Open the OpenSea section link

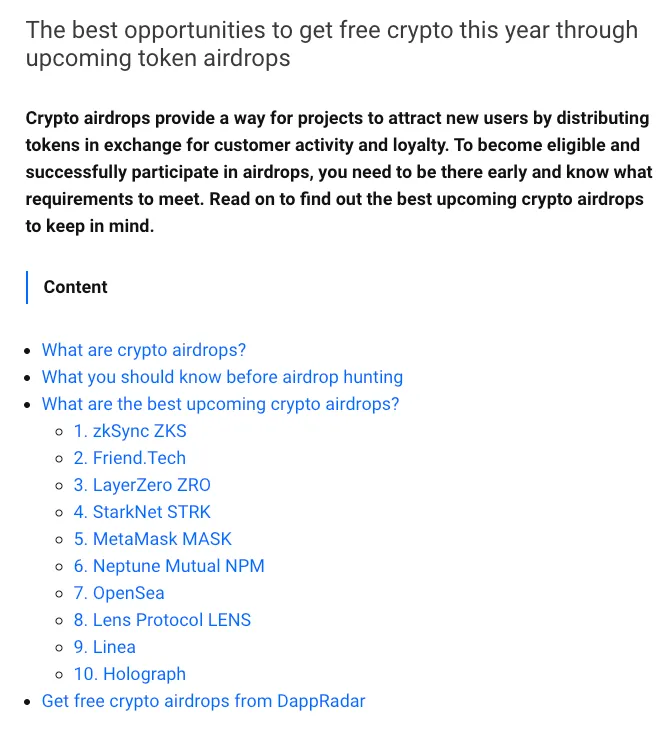(119, 593)
